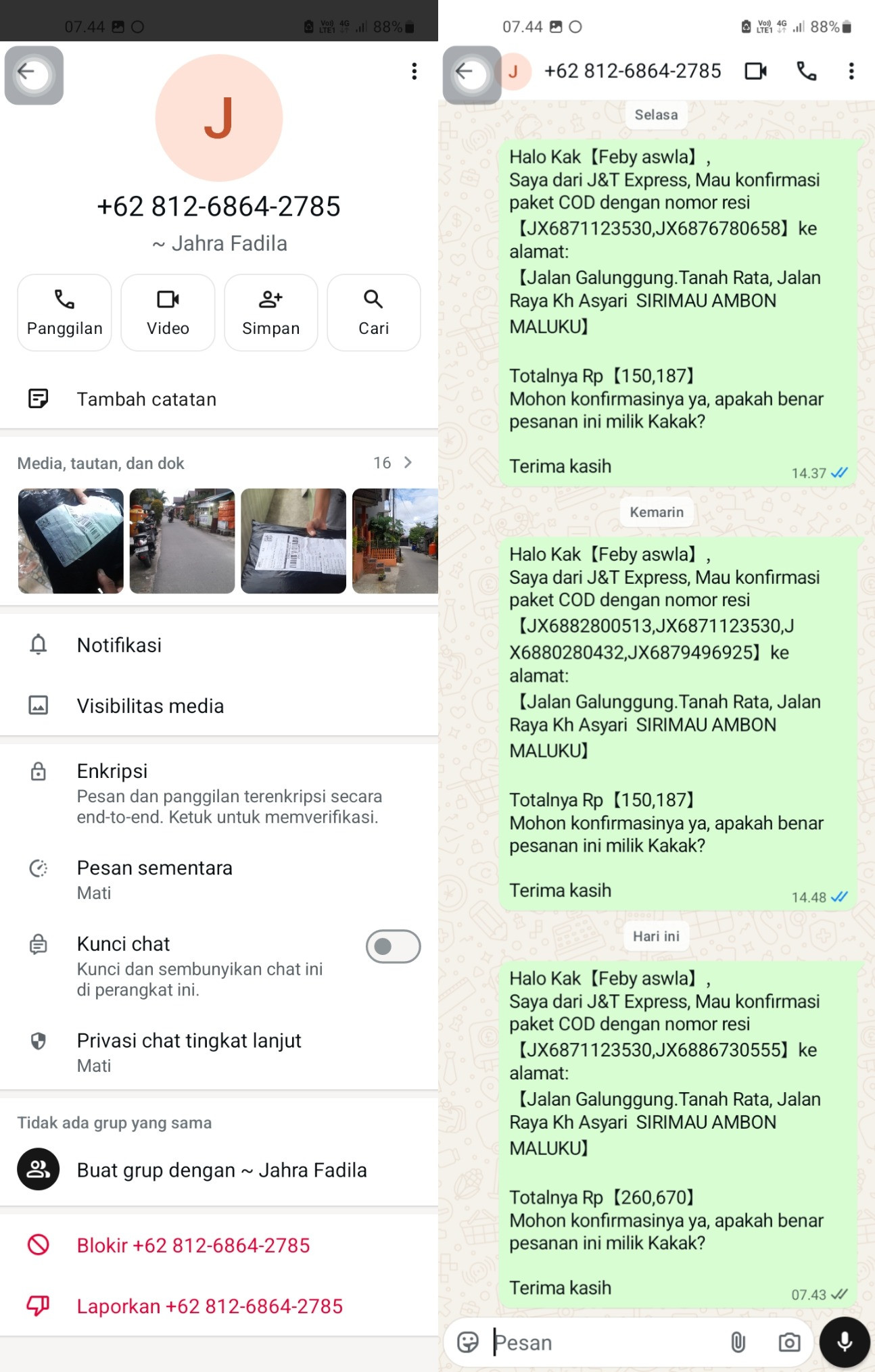875x1372 pixels.
Task: Tap the microphone voice message button
Action: (845, 1342)
